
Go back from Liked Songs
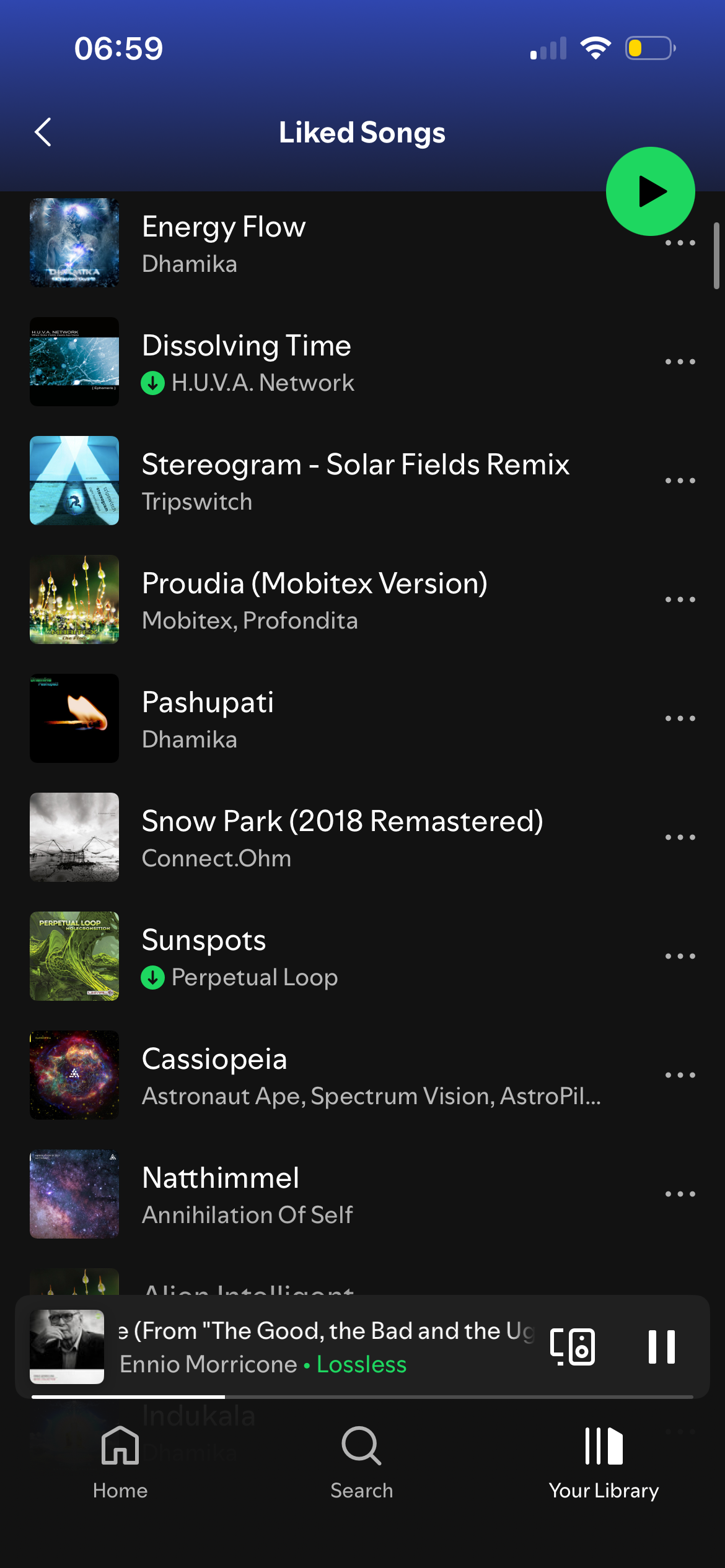pyautogui.click(x=43, y=132)
